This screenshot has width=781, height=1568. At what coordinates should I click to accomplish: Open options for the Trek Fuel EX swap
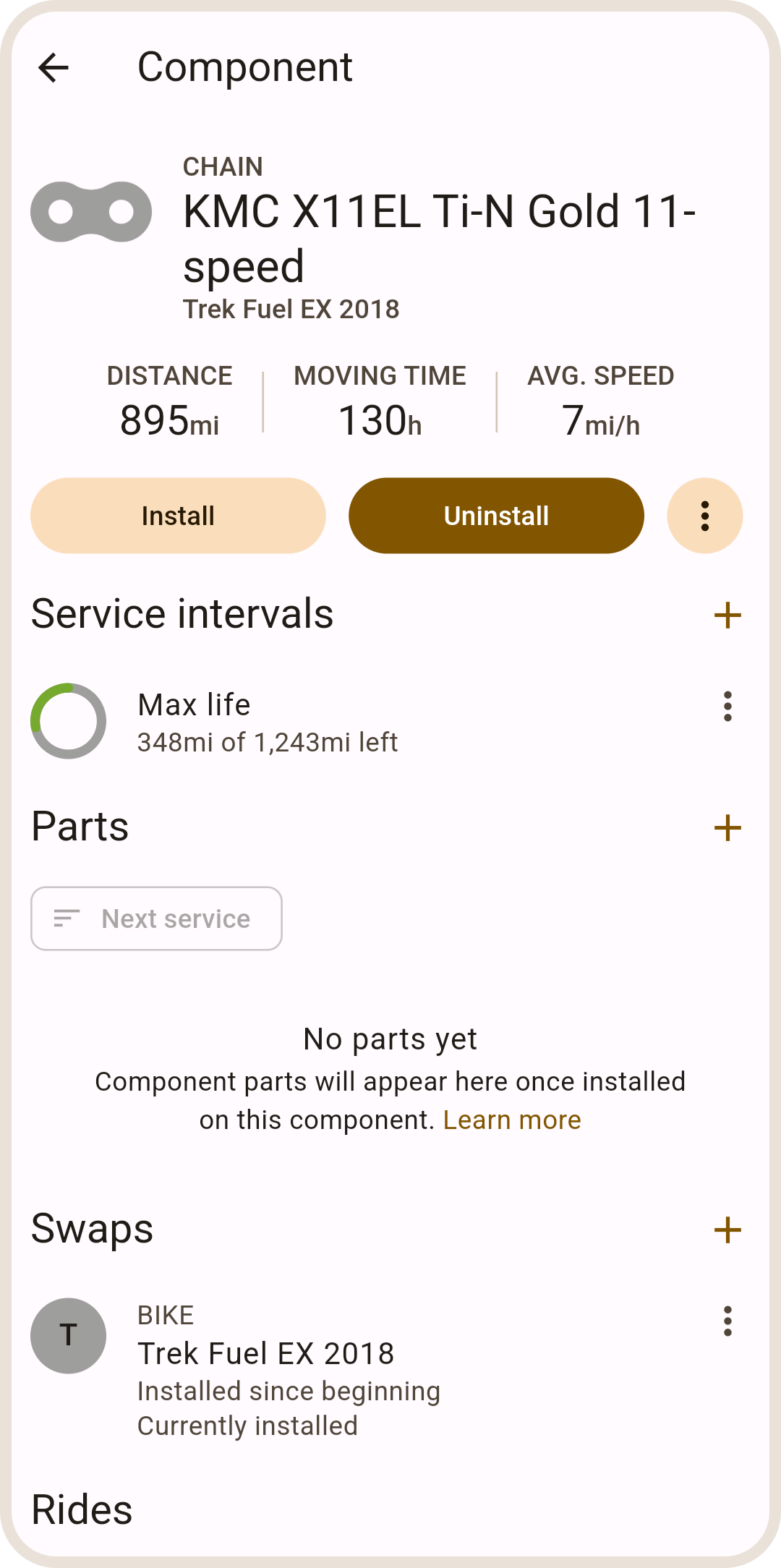pos(727,1321)
